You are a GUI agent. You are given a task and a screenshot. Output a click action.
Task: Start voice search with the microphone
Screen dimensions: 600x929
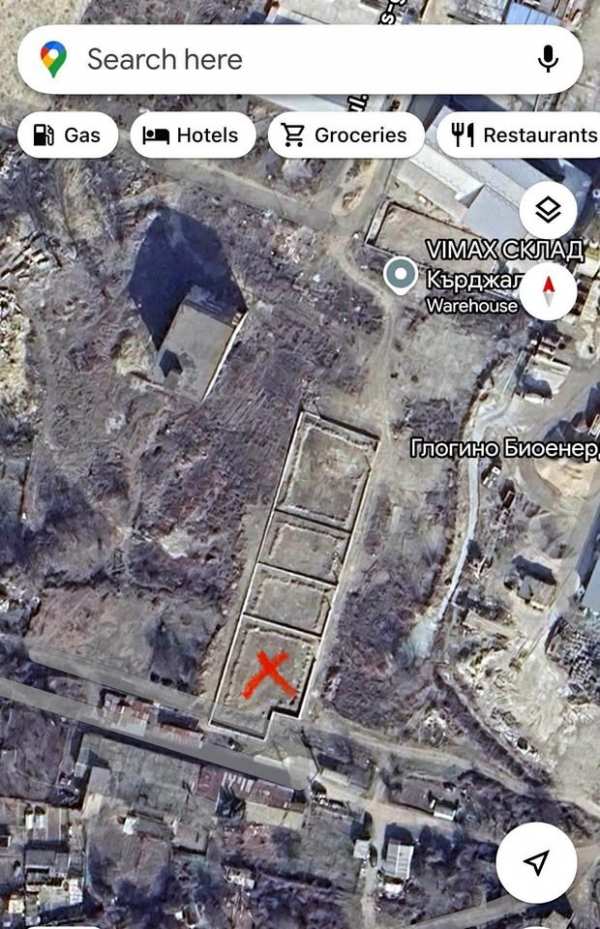coord(547,60)
